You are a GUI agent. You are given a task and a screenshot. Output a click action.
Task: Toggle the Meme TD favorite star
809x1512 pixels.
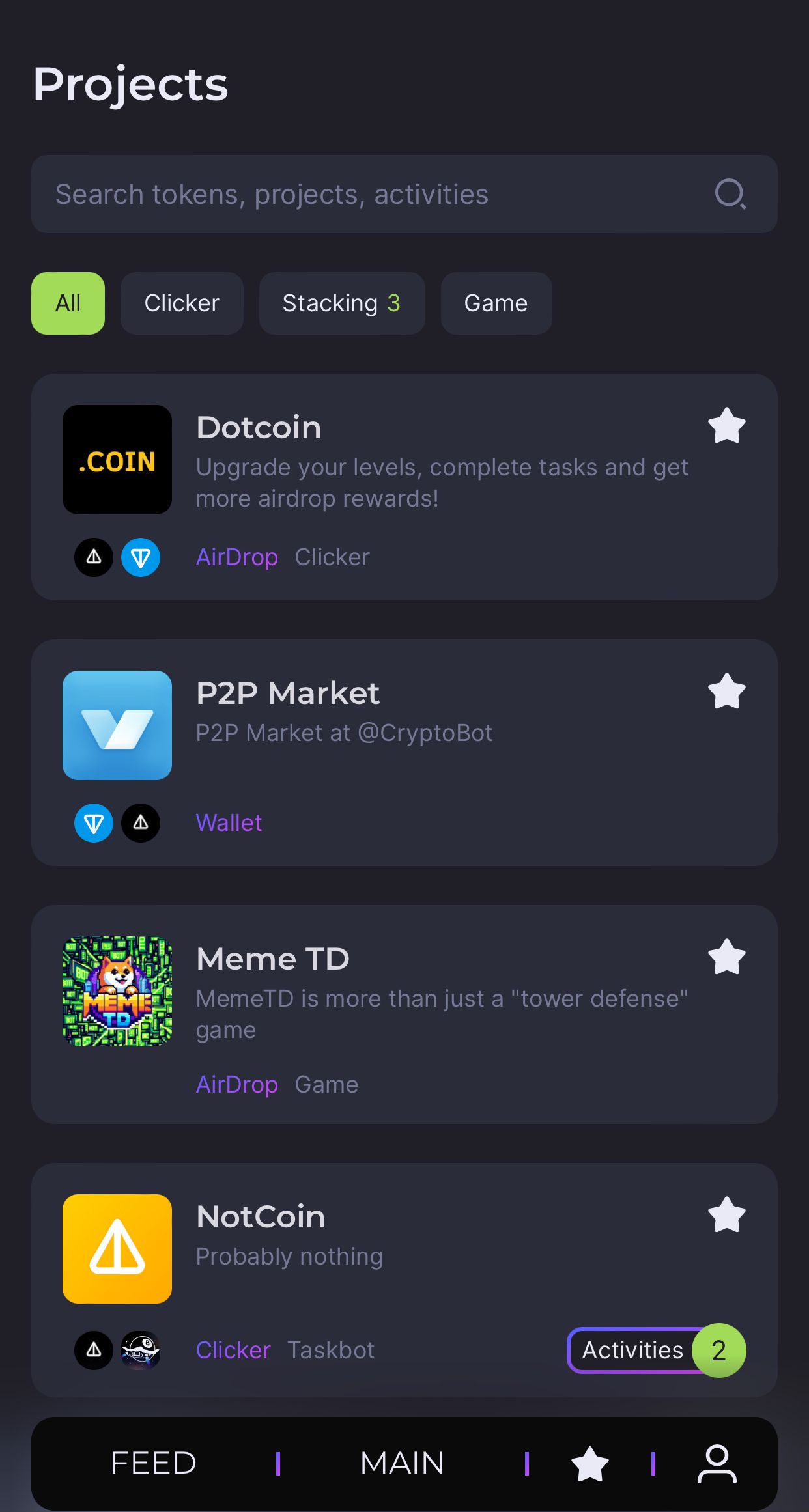(726, 957)
